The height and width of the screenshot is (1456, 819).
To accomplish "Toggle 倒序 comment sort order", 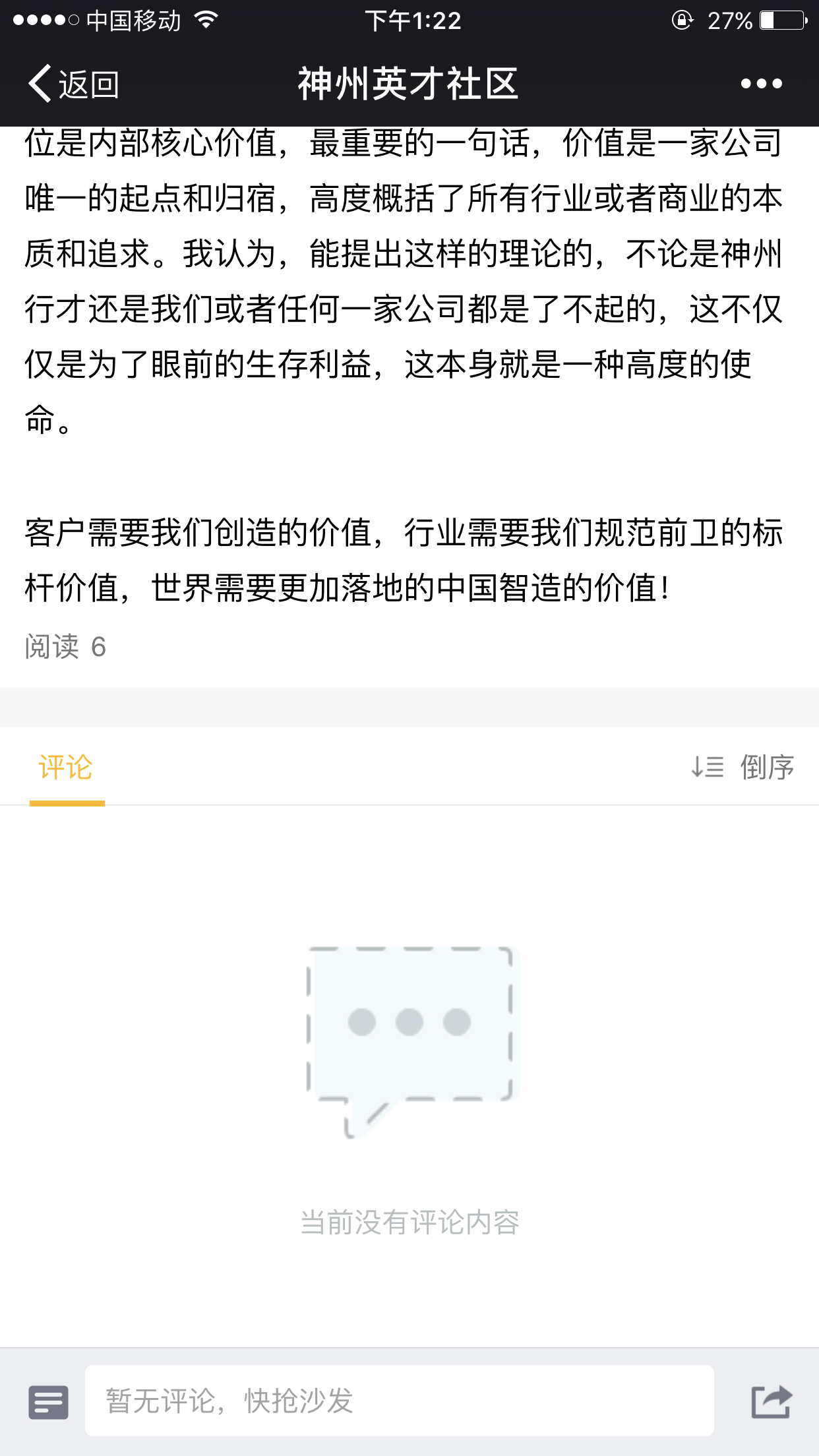I will pyautogui.click(x=743, y=768).
